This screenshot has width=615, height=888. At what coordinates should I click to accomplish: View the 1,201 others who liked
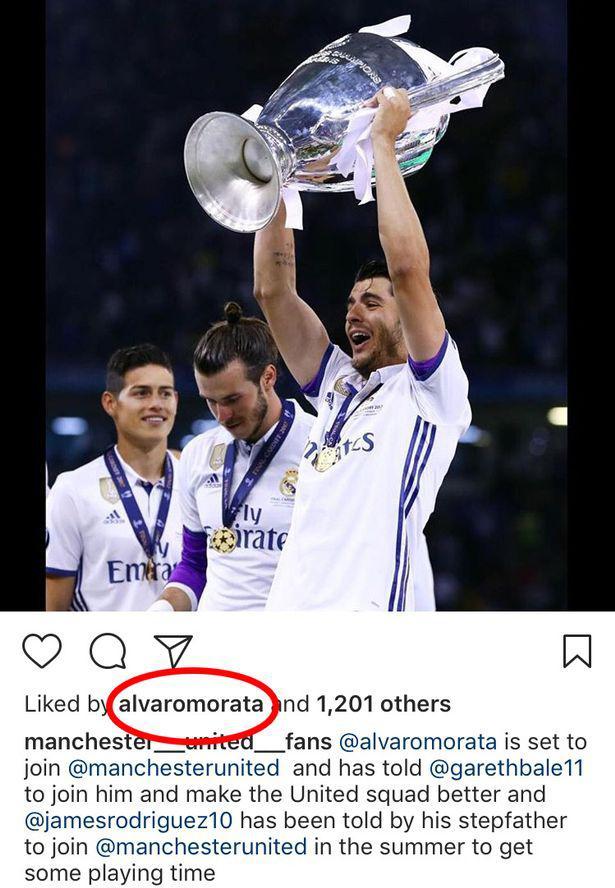coord(383,704)
